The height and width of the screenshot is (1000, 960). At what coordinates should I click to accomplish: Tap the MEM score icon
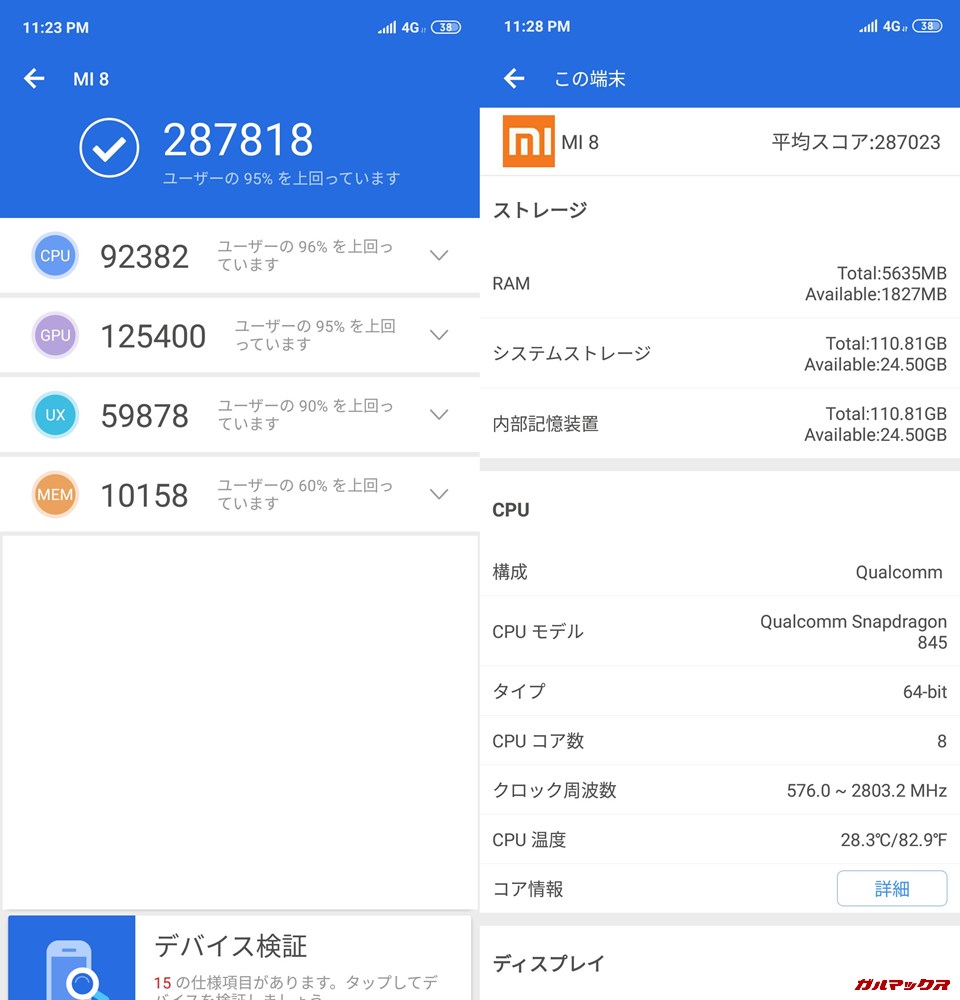pyautogui.click(x=55, y=494)
